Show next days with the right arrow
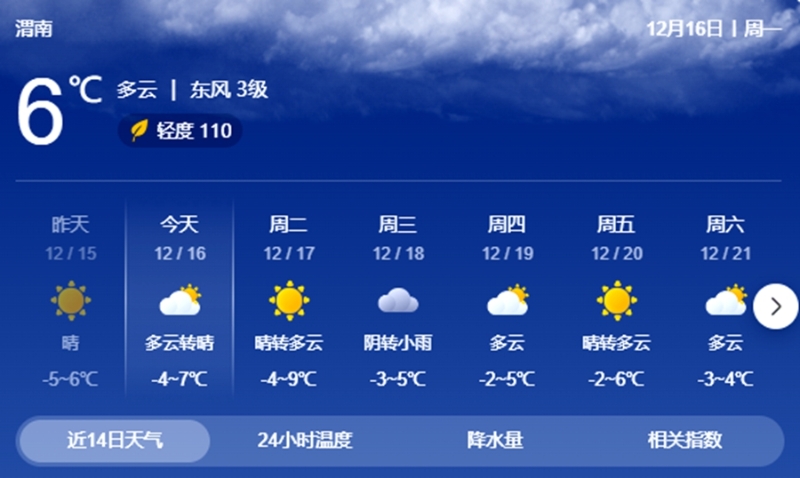The image size is (800, 478). [776, 306]
